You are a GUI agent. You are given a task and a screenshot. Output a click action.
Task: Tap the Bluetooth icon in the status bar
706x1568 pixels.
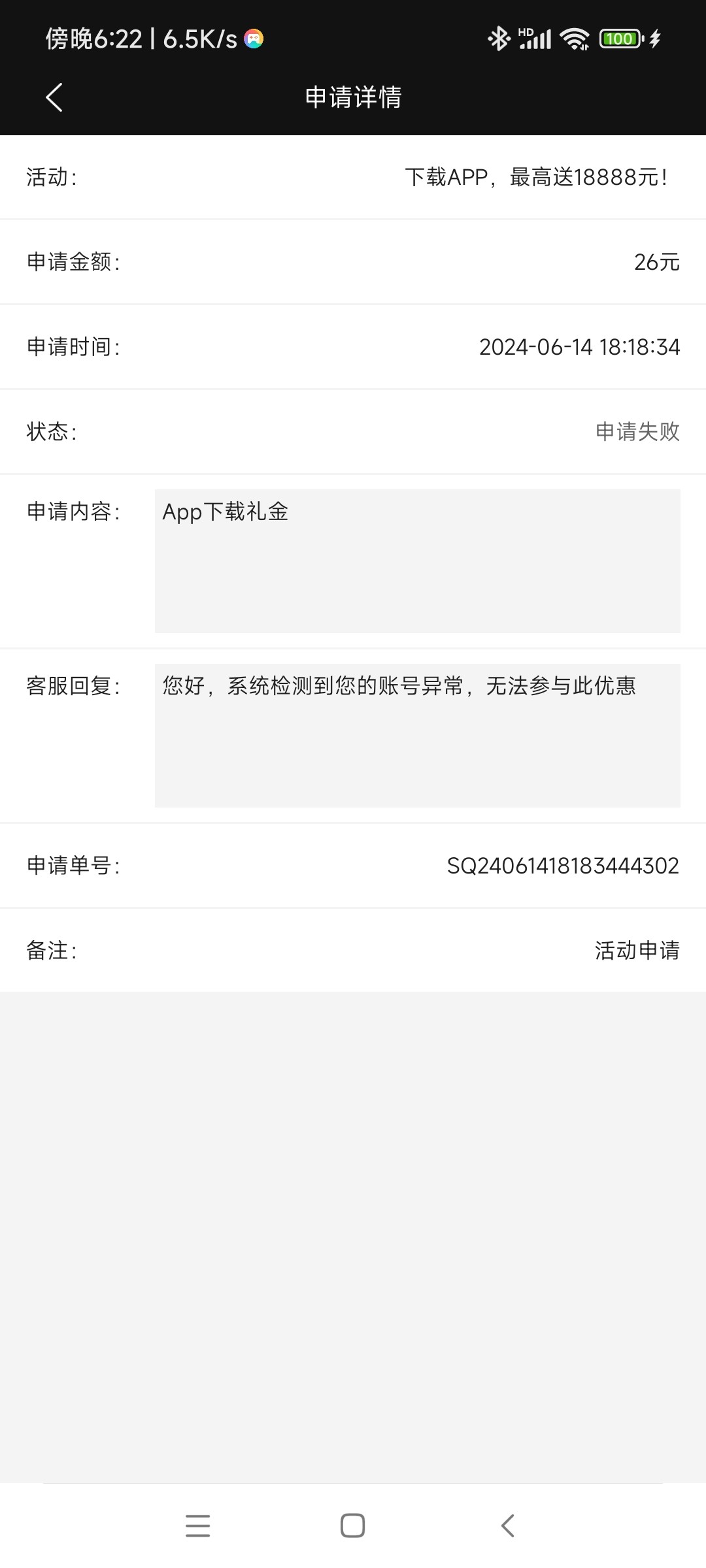(x=499, y=38)
